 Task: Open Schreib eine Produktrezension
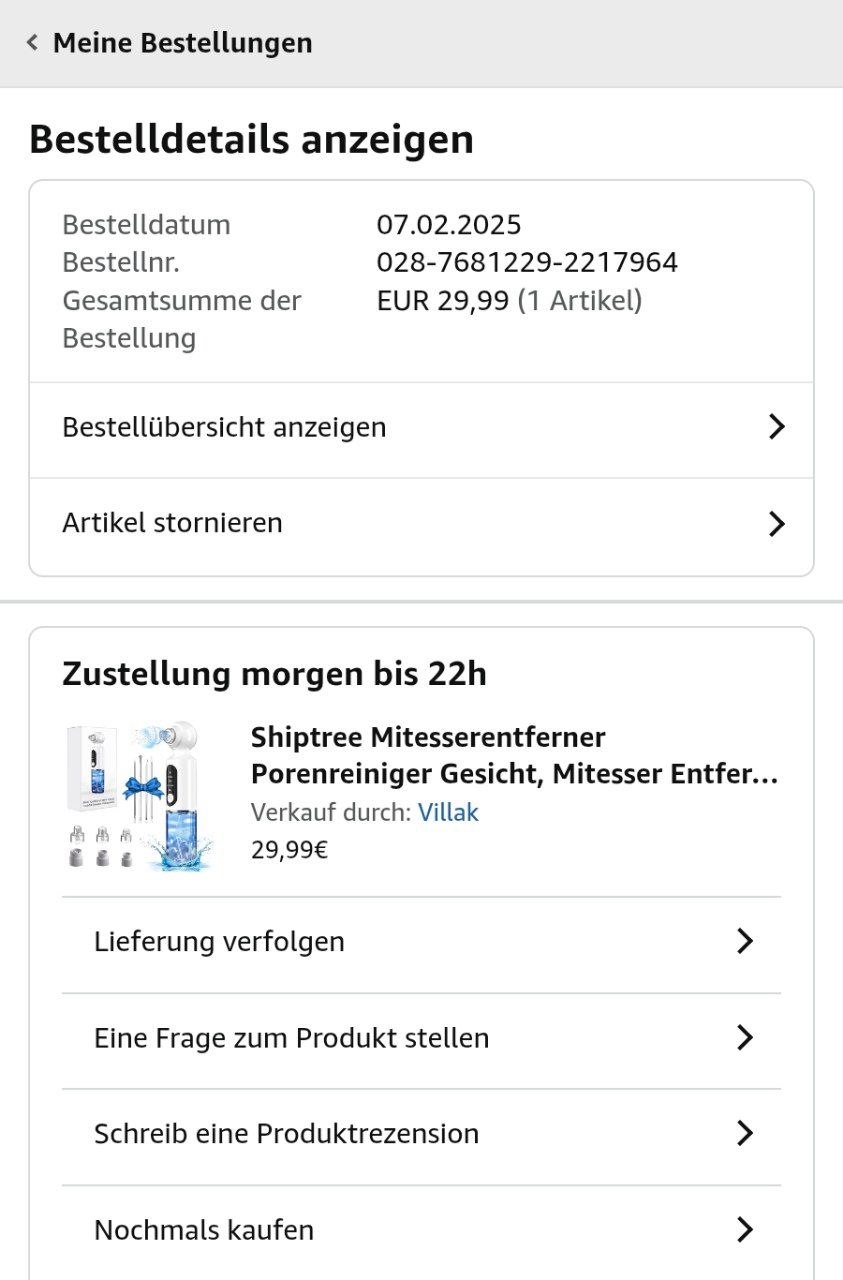point(421,1134)
